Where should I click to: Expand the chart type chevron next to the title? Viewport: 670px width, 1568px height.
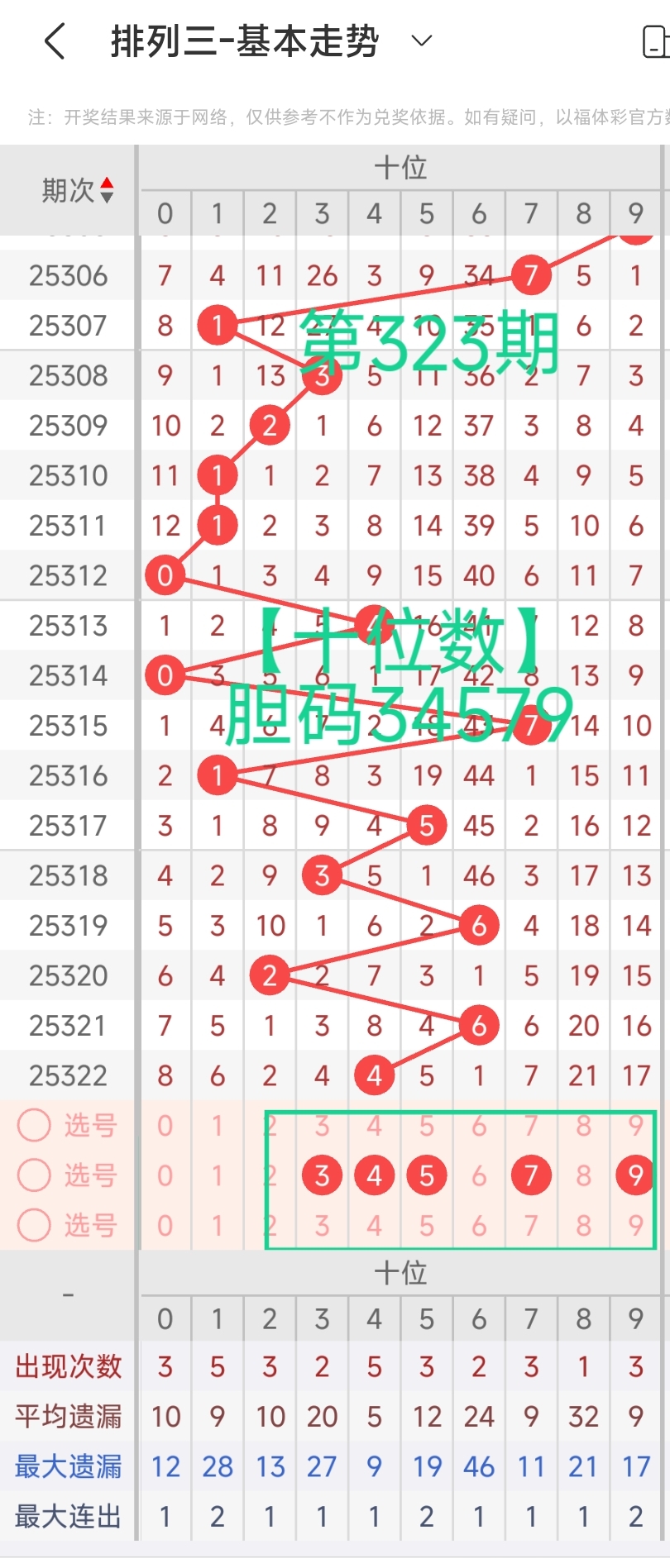tap(421, 39)
